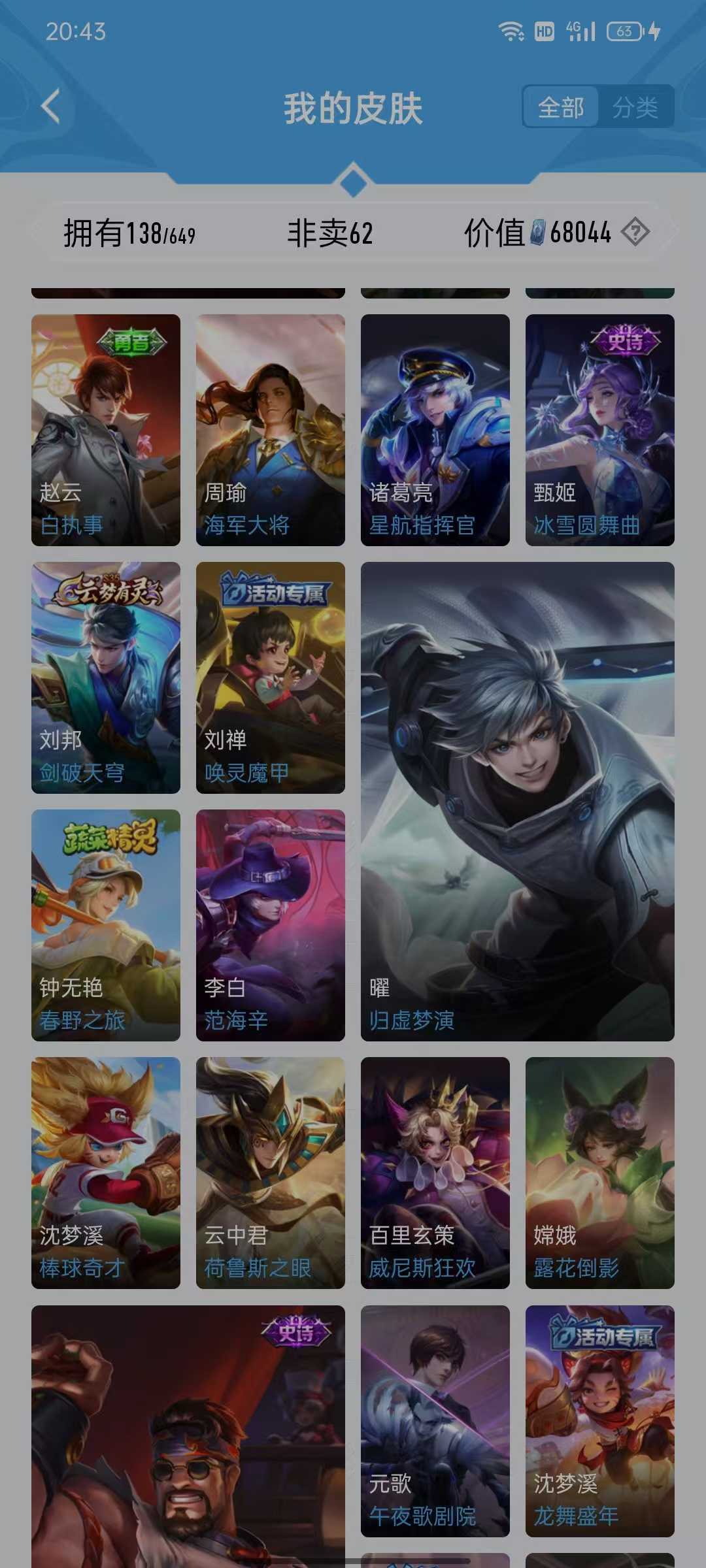Open the large 曜 归虚梦演 skin card
The width and height of the screenshot is (706, 1568).
[x=518, y=802]
